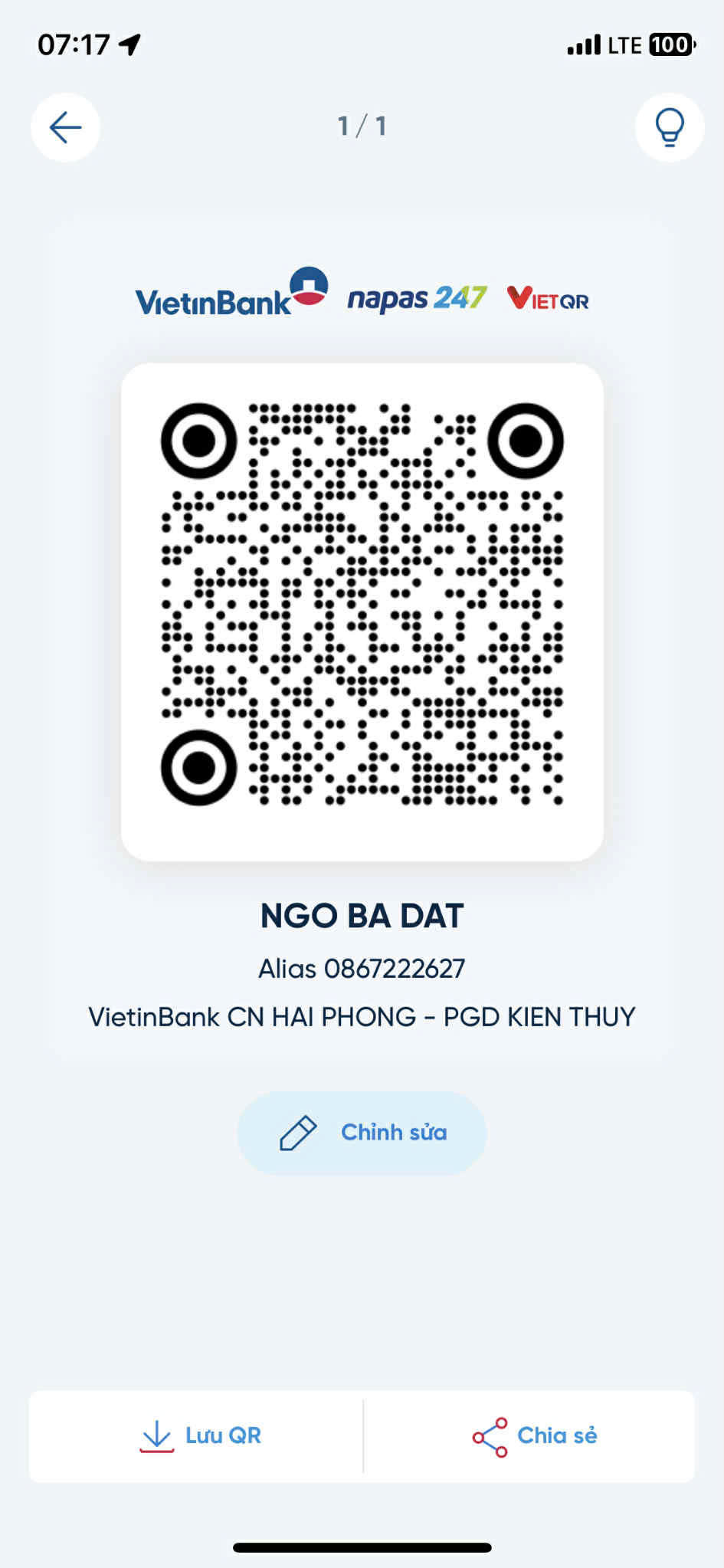Viewport: 724px width, 1568px height.
Task: Tap Chỉnh sửa to edit QR
Action: click(x=362, y=1132)
